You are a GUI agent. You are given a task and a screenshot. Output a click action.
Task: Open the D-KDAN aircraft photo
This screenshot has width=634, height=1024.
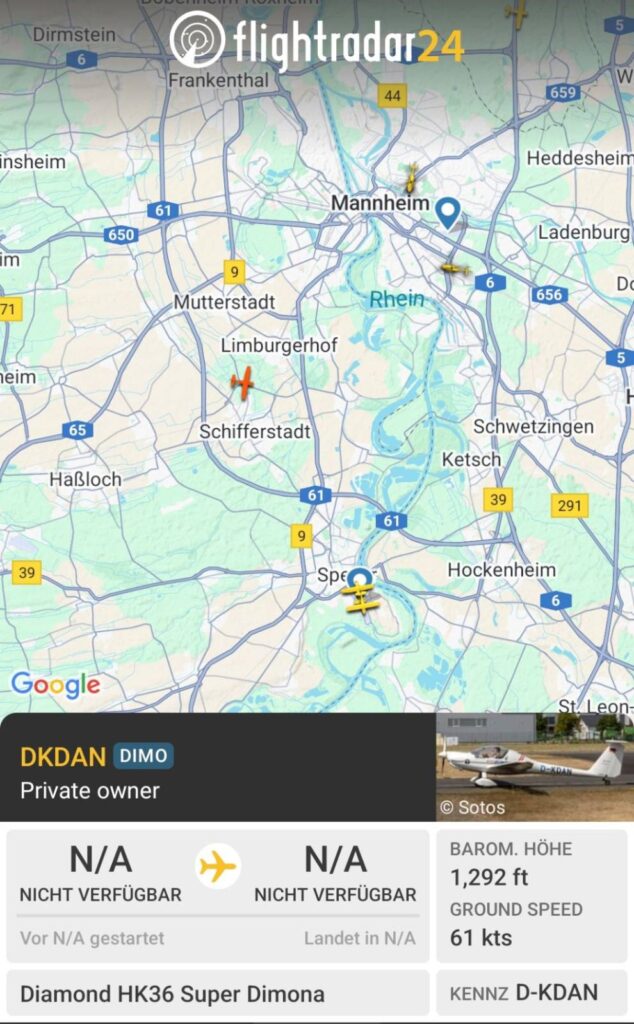534,766
